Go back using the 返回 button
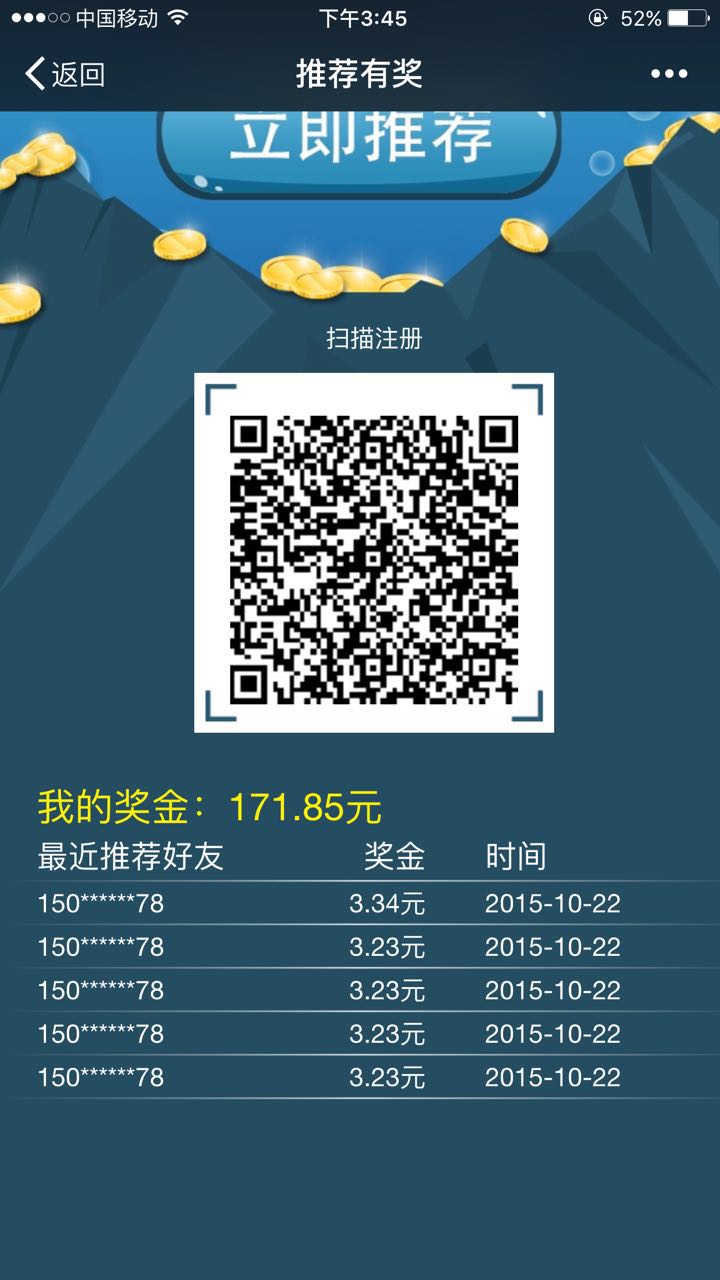Image resolution: width=720 pixels, height=1280 pixels. point(65,74)
